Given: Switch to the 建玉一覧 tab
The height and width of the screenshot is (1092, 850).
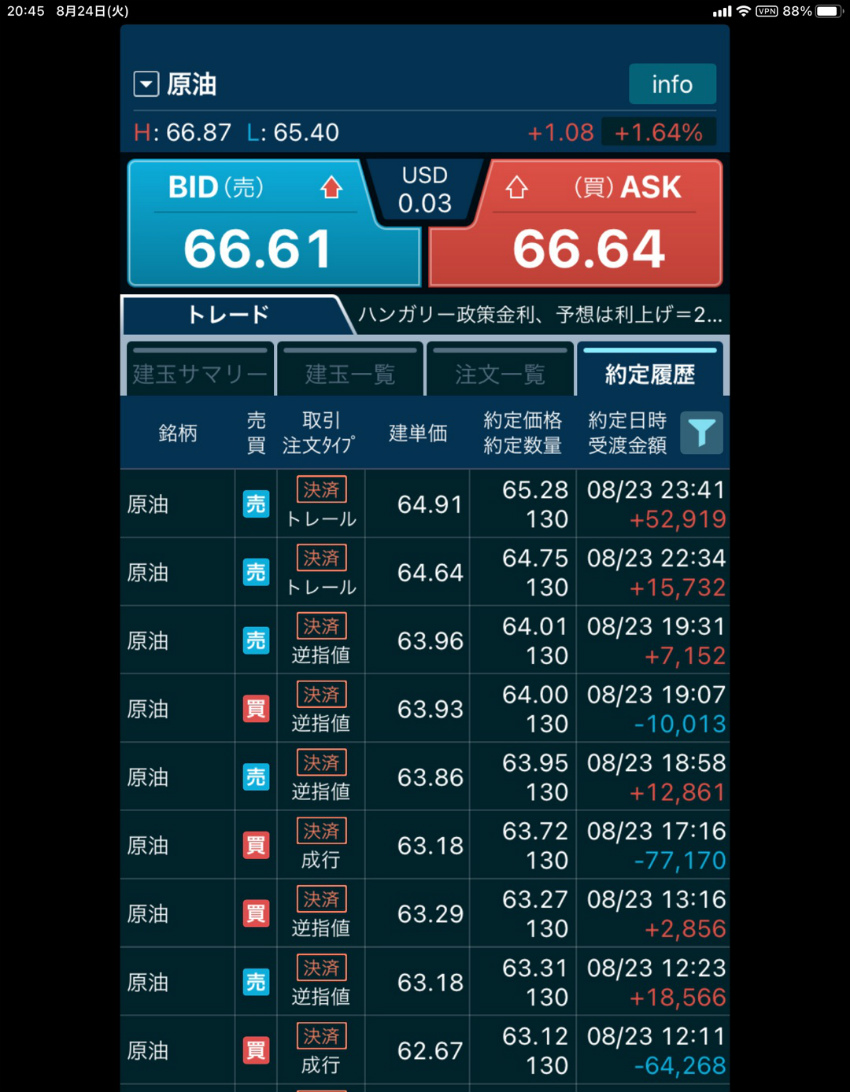Looking at the screenshot, I should [350, 372].
